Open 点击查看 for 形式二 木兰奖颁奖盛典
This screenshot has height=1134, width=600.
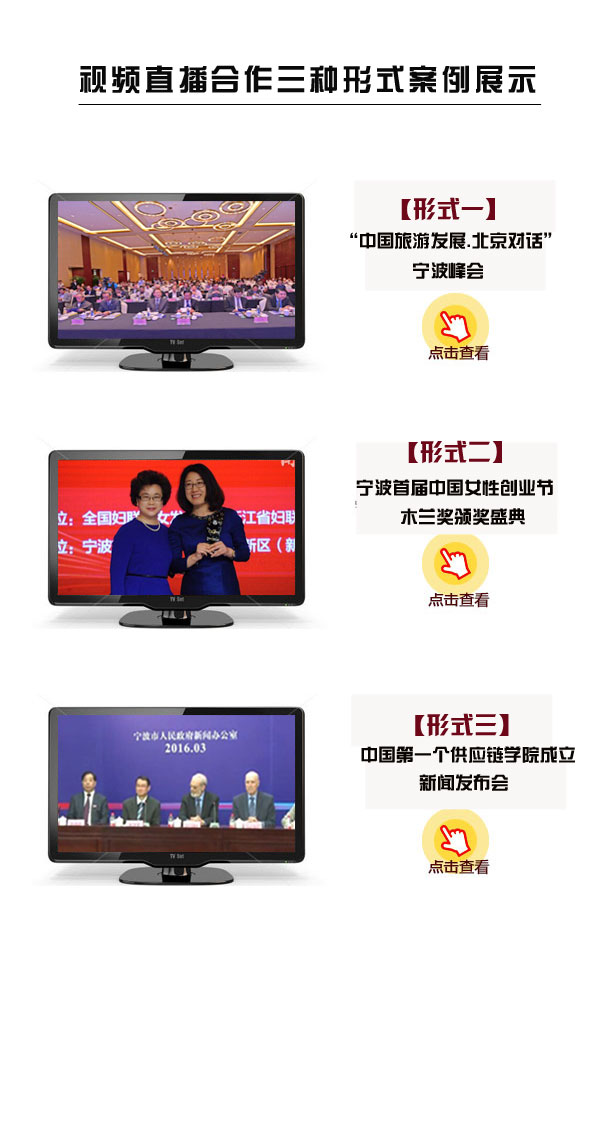[x=457, y=574]
